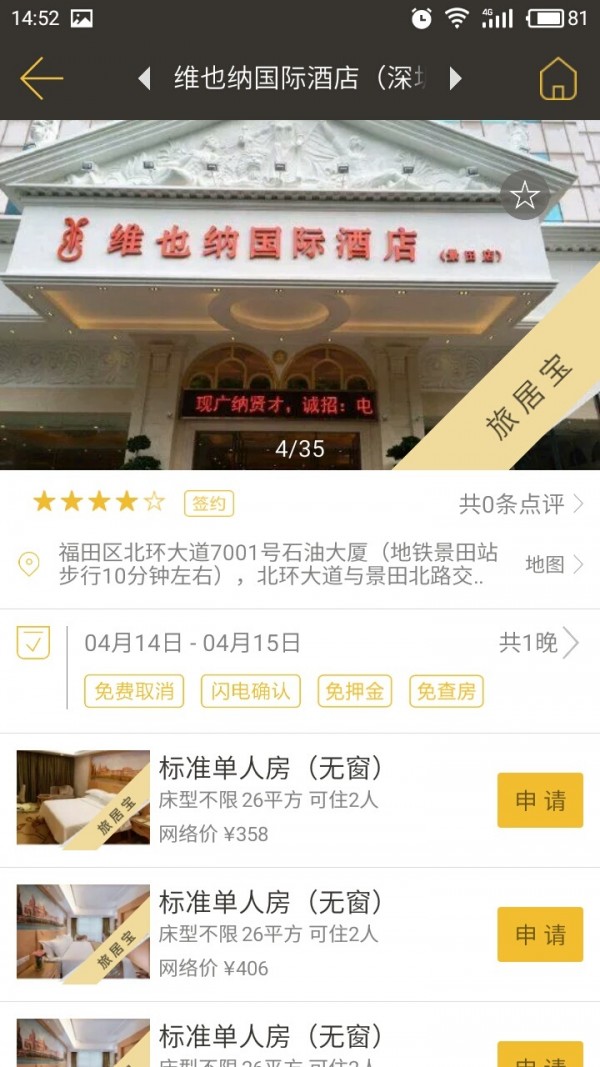Open room photo of the ¥406 room

tap(83, 932)
